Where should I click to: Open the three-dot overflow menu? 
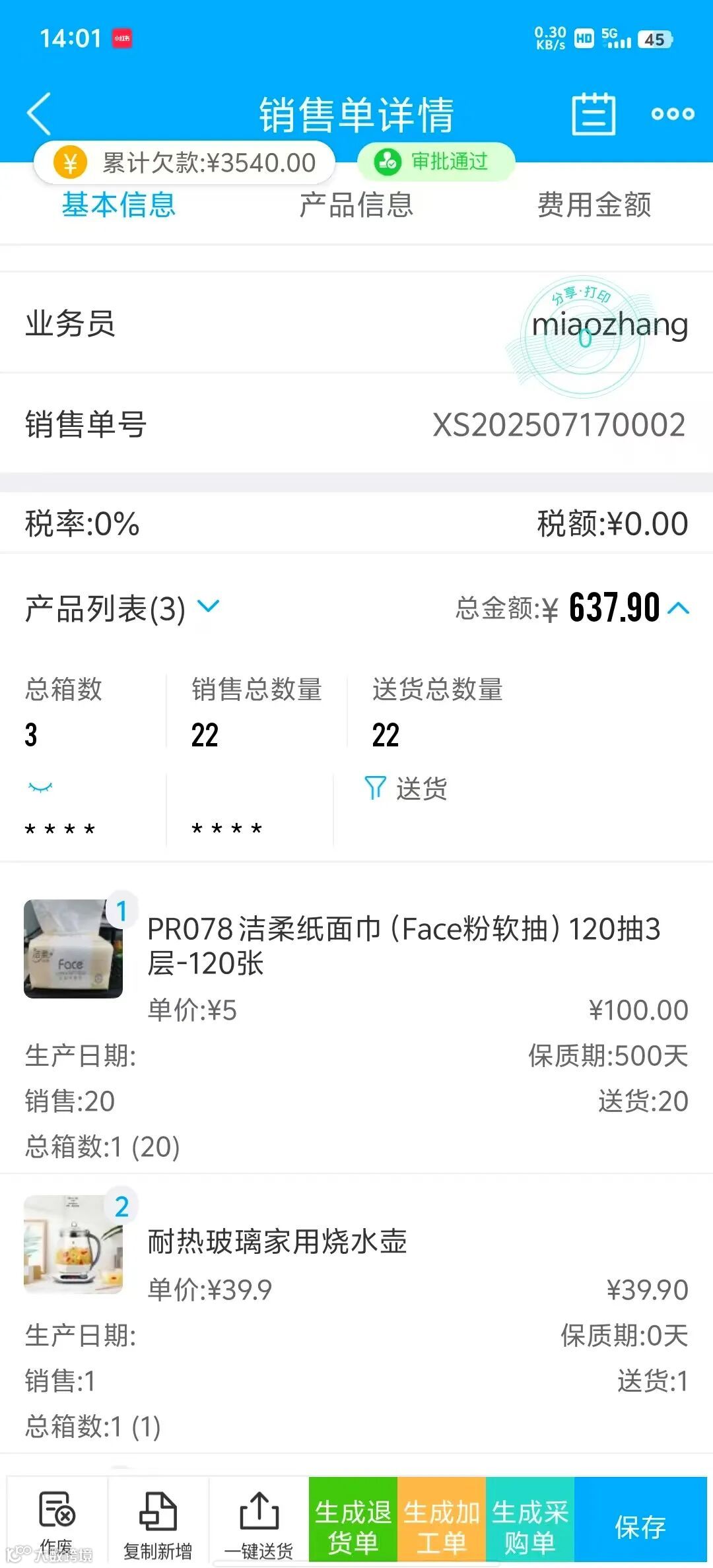coord(672,114)
